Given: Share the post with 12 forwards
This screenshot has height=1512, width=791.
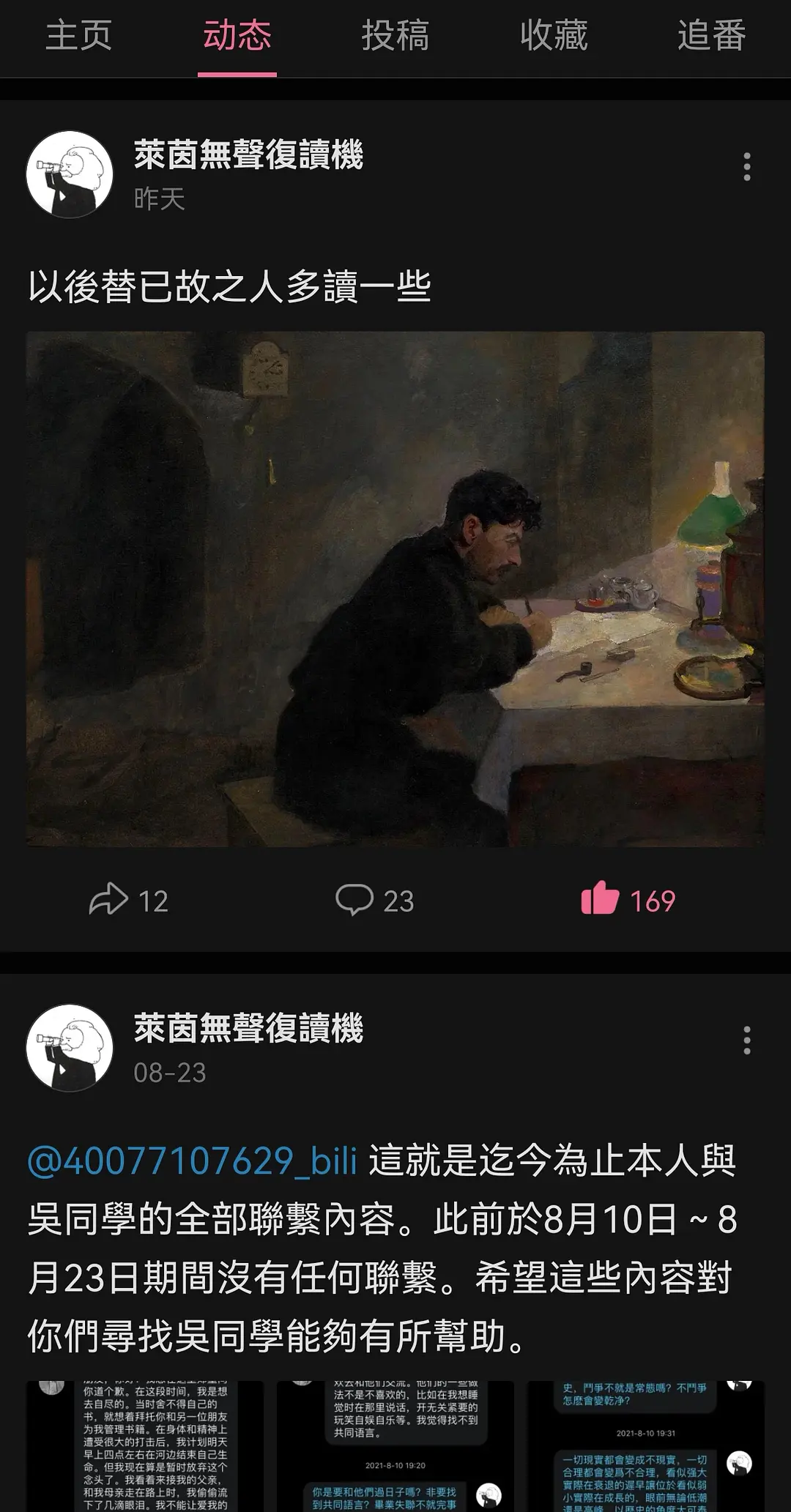Looking at the screenshot, I should (128, 900).
